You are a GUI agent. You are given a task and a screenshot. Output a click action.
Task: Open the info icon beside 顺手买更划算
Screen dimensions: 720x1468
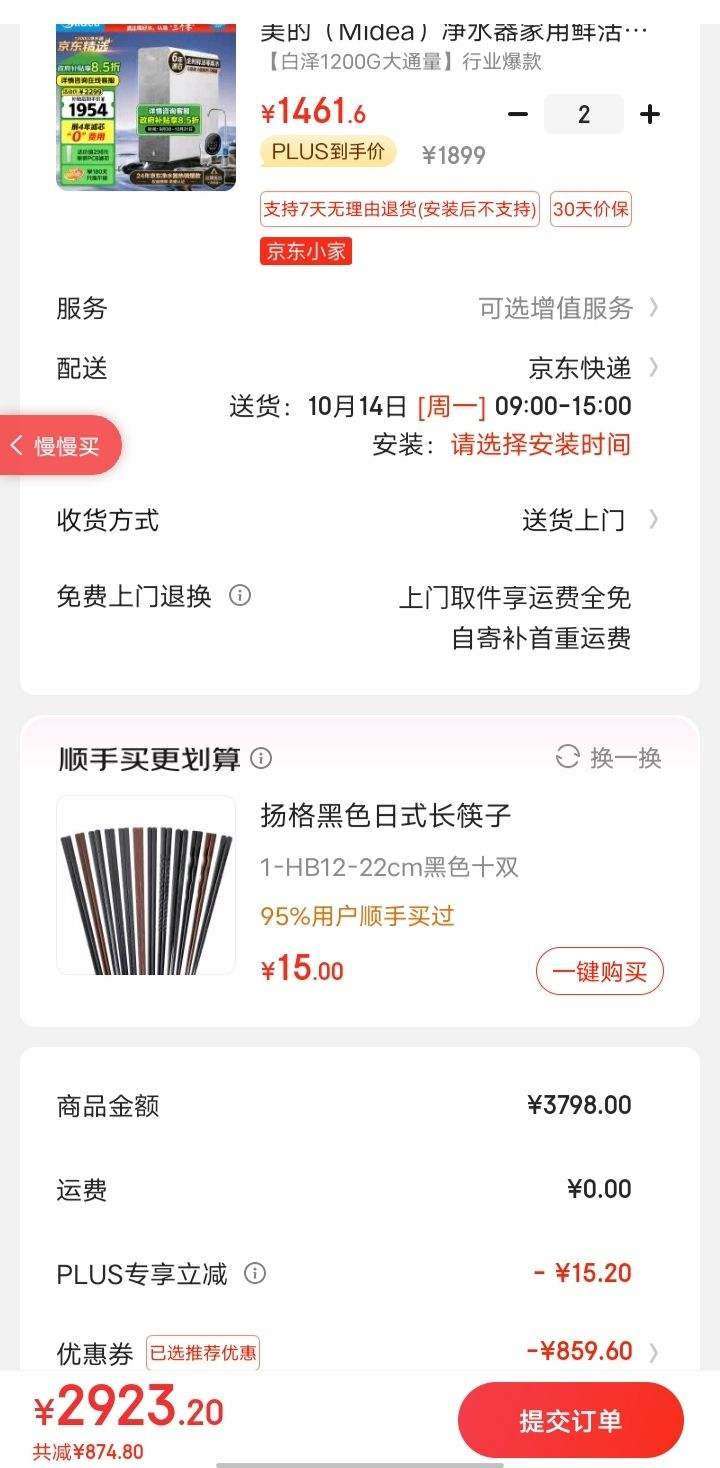[x=262, y=759]
